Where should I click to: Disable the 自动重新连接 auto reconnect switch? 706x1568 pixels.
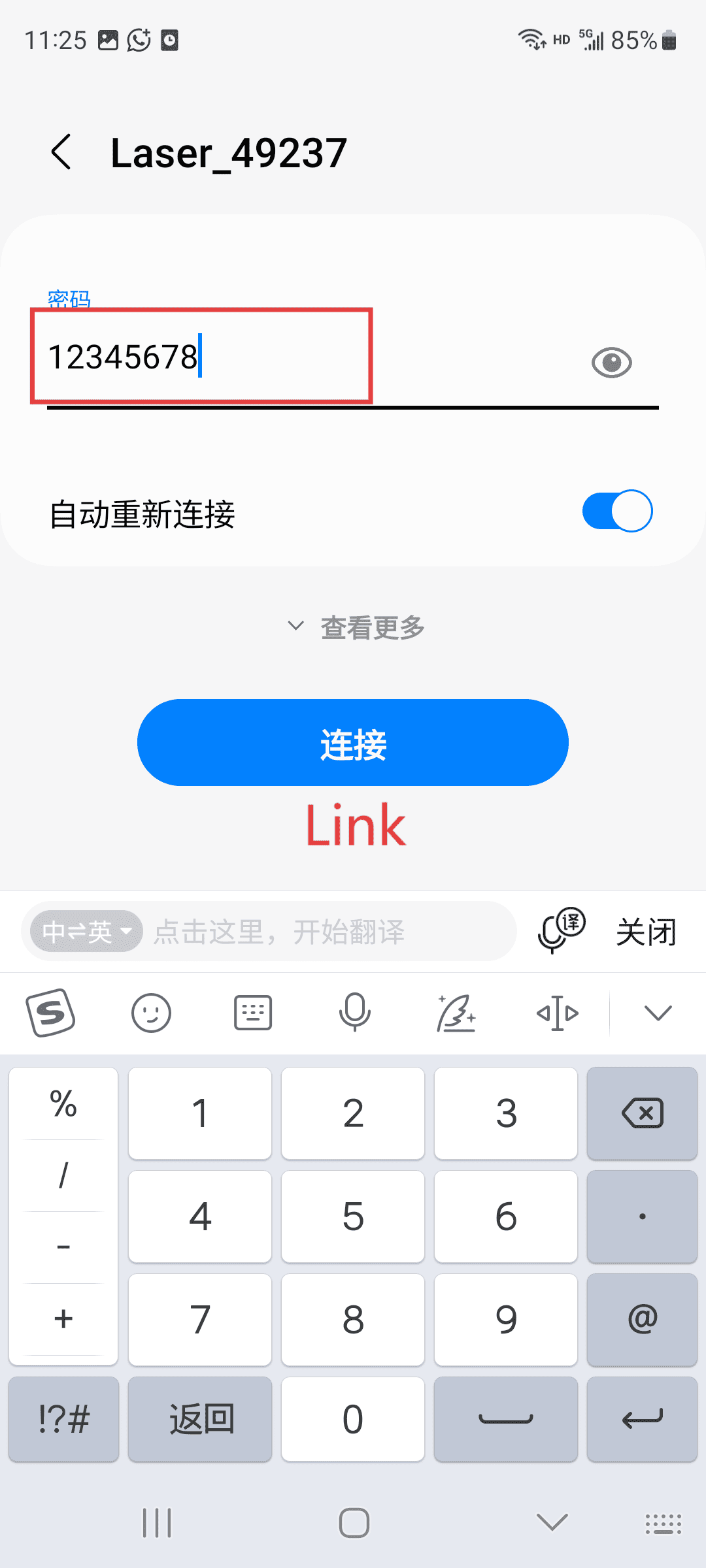click(617, 511)
